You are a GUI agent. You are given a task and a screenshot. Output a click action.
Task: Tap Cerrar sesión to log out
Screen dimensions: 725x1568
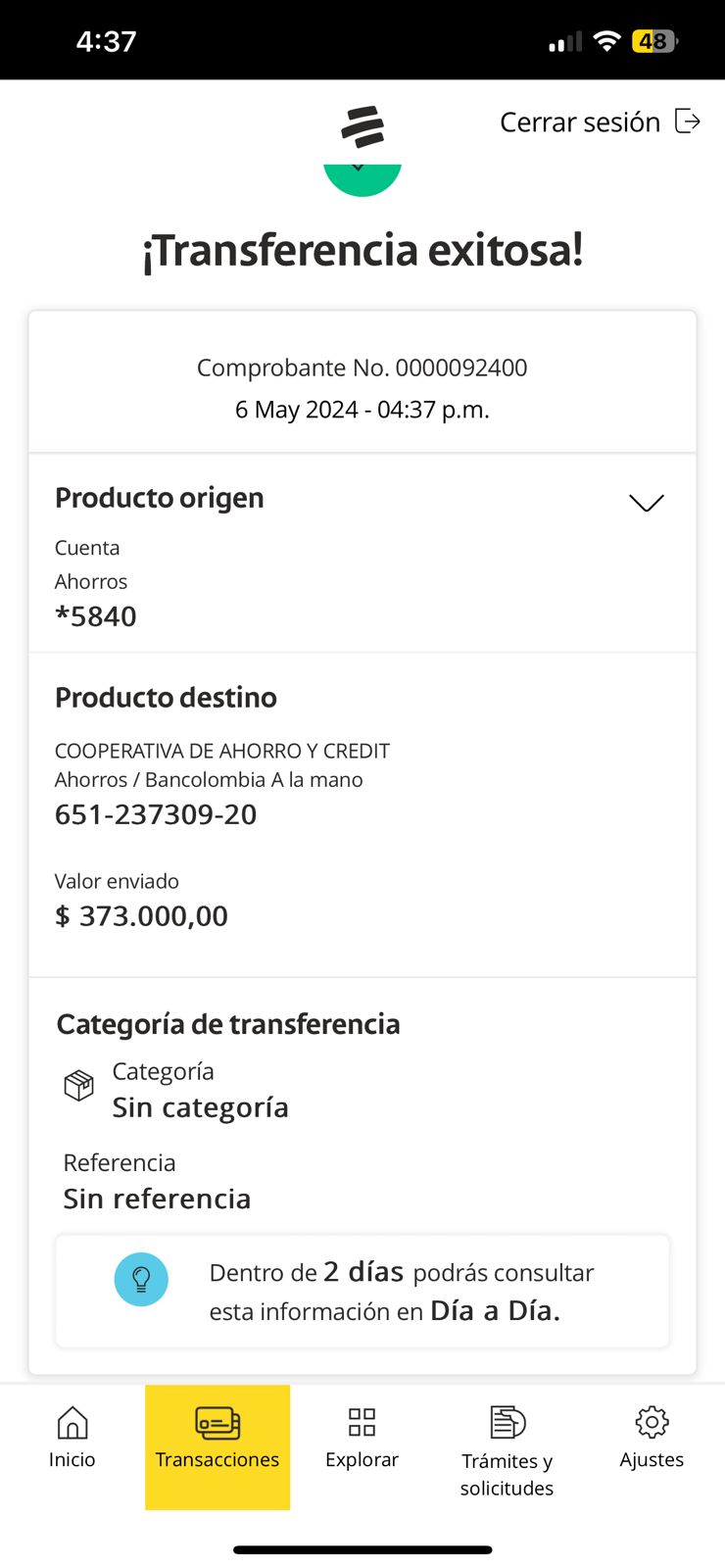(599, 122)
